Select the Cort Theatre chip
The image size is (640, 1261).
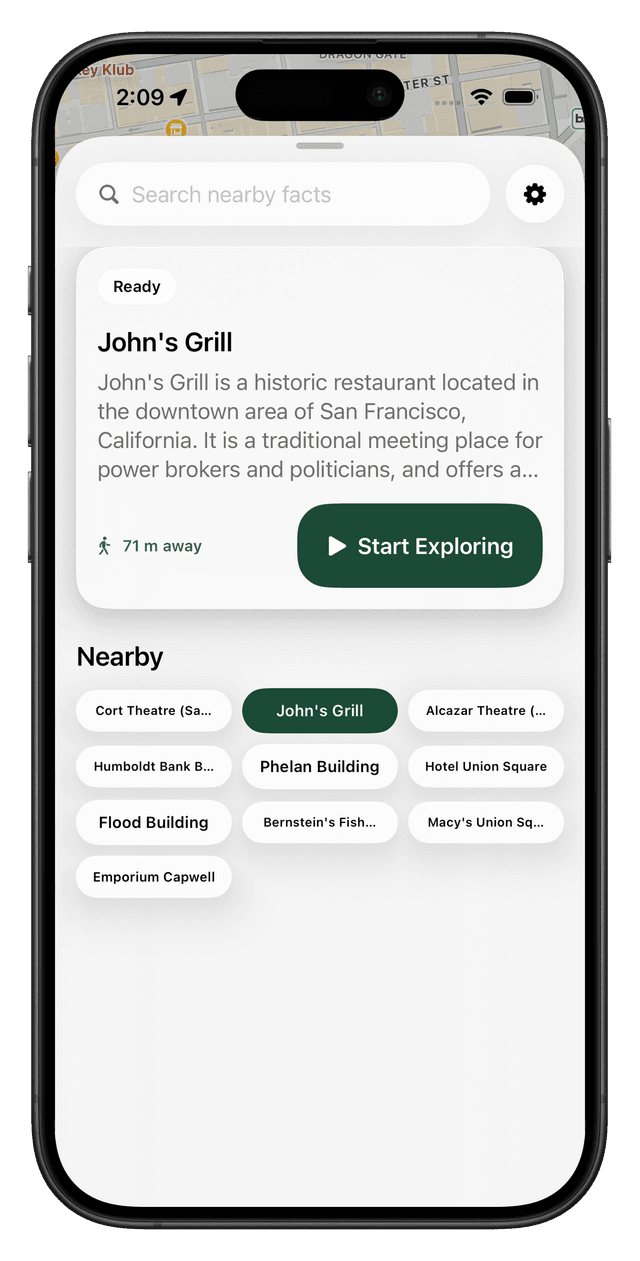pos(154,711)
